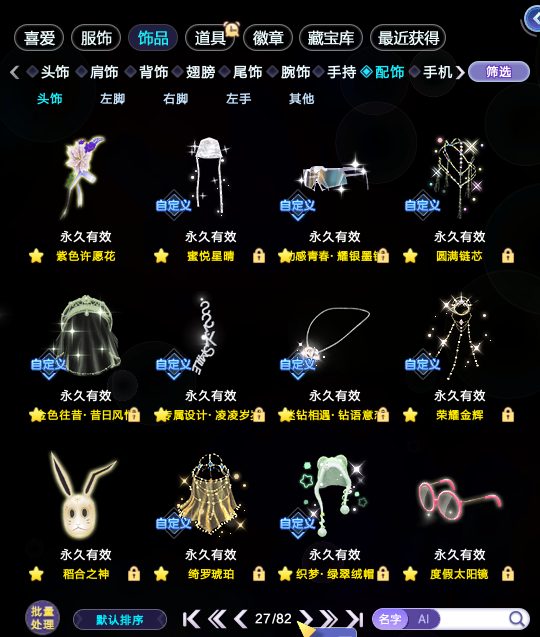Tap the search magnifier icon
Screen dimensions: 540x637
[516, 619]
